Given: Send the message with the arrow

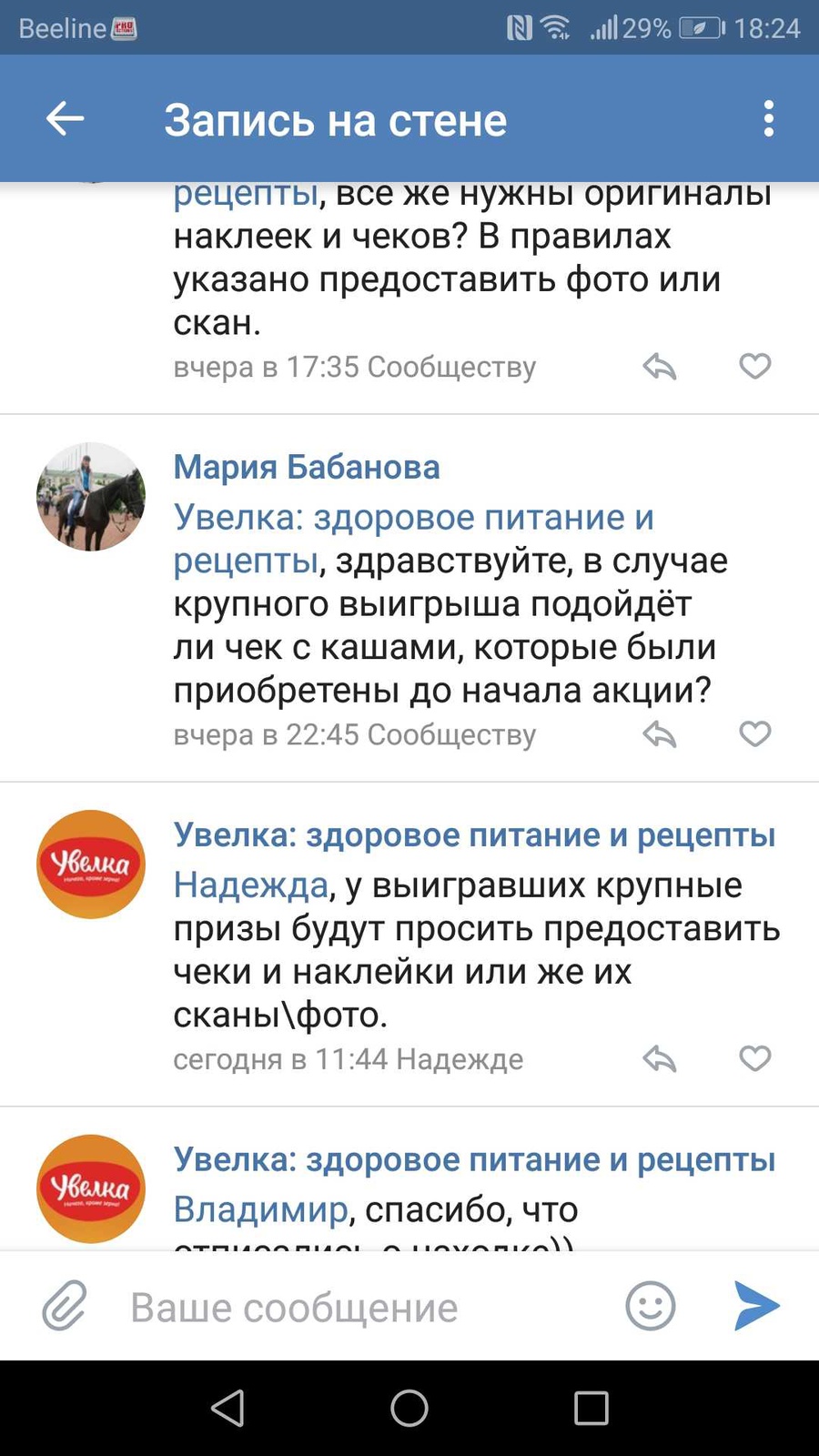Looking at the screenshot, I should 756,1306.
